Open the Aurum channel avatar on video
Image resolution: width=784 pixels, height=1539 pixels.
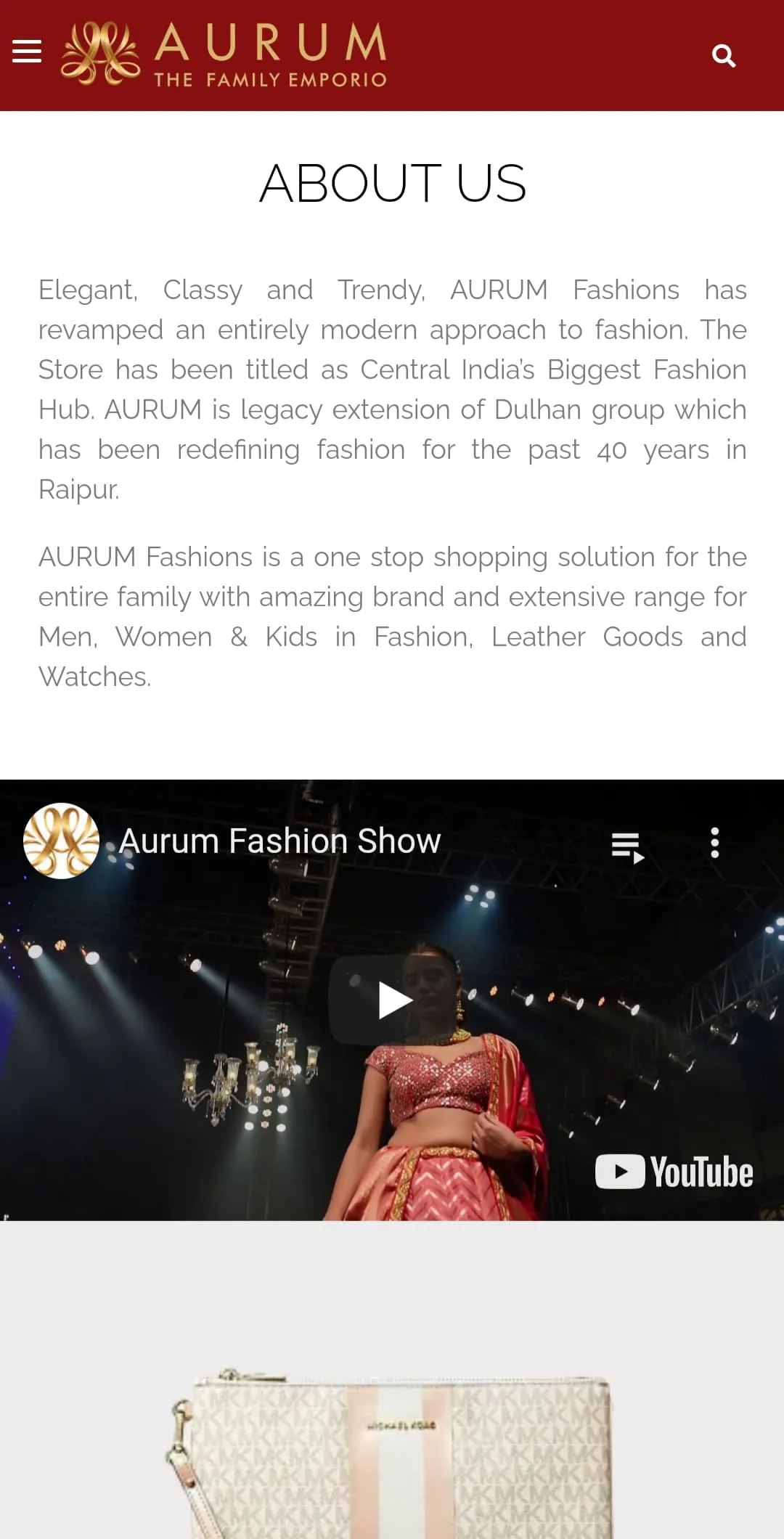tap(62, 841)
